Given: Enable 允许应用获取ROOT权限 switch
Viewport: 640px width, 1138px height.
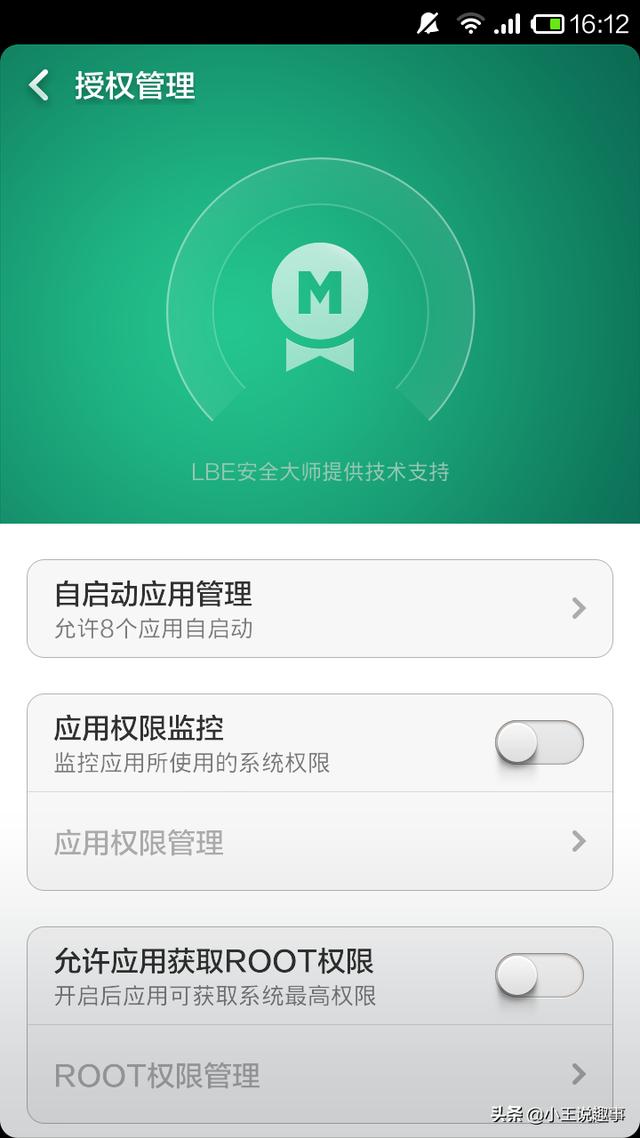Looking at the screenshot, I should pyautogui.click(x=539, y=976).
